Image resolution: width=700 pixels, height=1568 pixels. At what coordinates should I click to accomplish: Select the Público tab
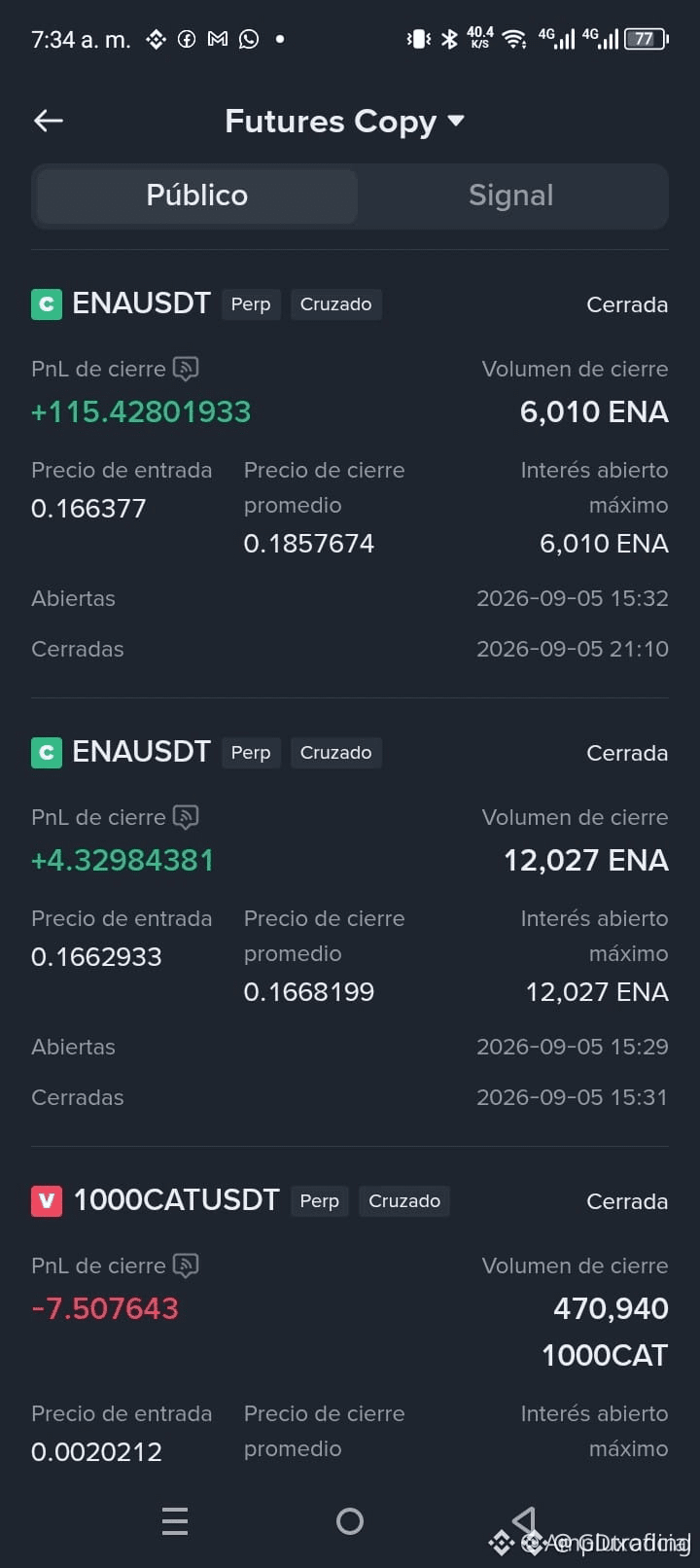pyautogui.click(x=197, y=196)
